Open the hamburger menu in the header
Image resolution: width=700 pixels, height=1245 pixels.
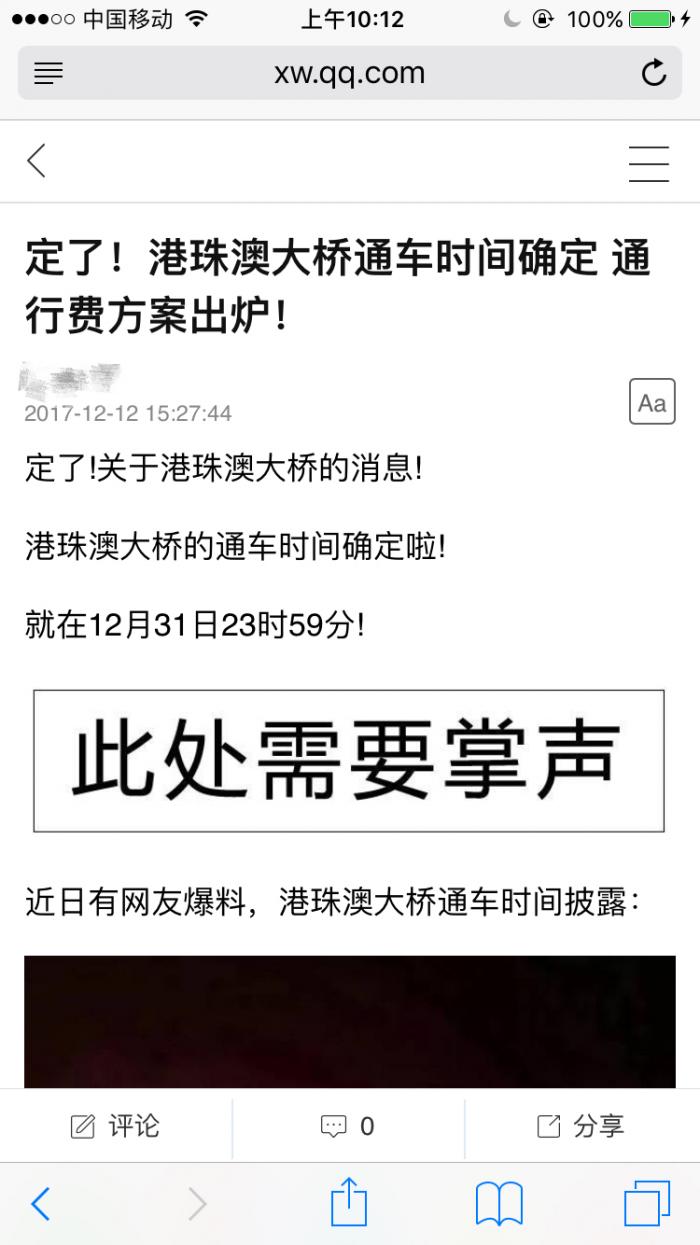648,163
